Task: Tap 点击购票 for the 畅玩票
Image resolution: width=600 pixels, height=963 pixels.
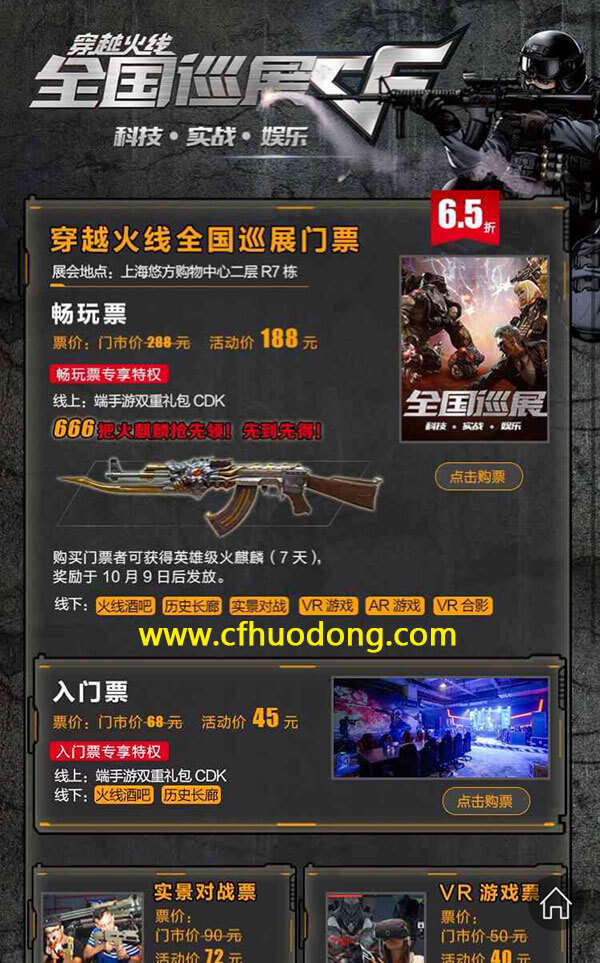Action: [x=478, y=476]
